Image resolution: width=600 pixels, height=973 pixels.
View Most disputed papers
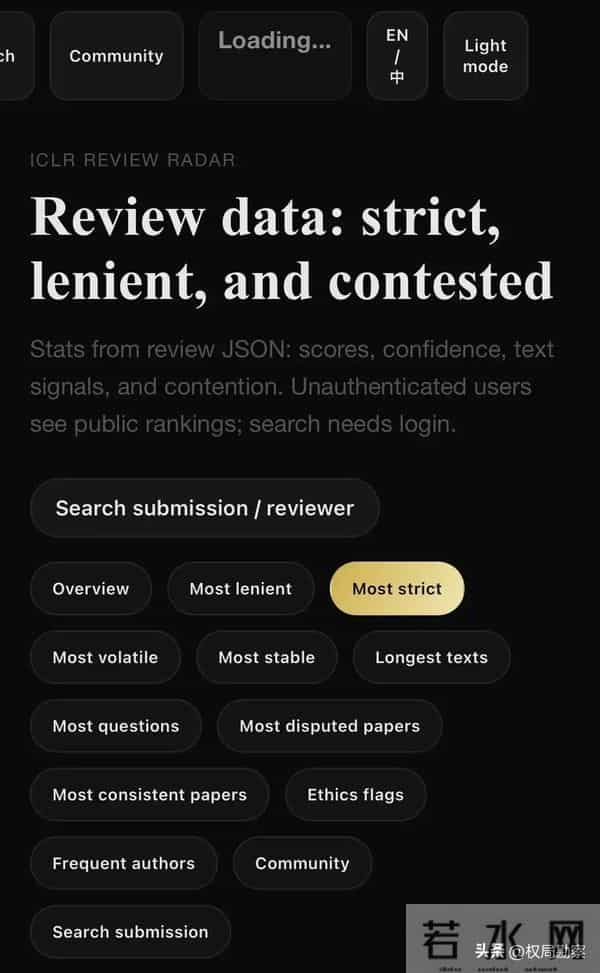coord(329,726)
